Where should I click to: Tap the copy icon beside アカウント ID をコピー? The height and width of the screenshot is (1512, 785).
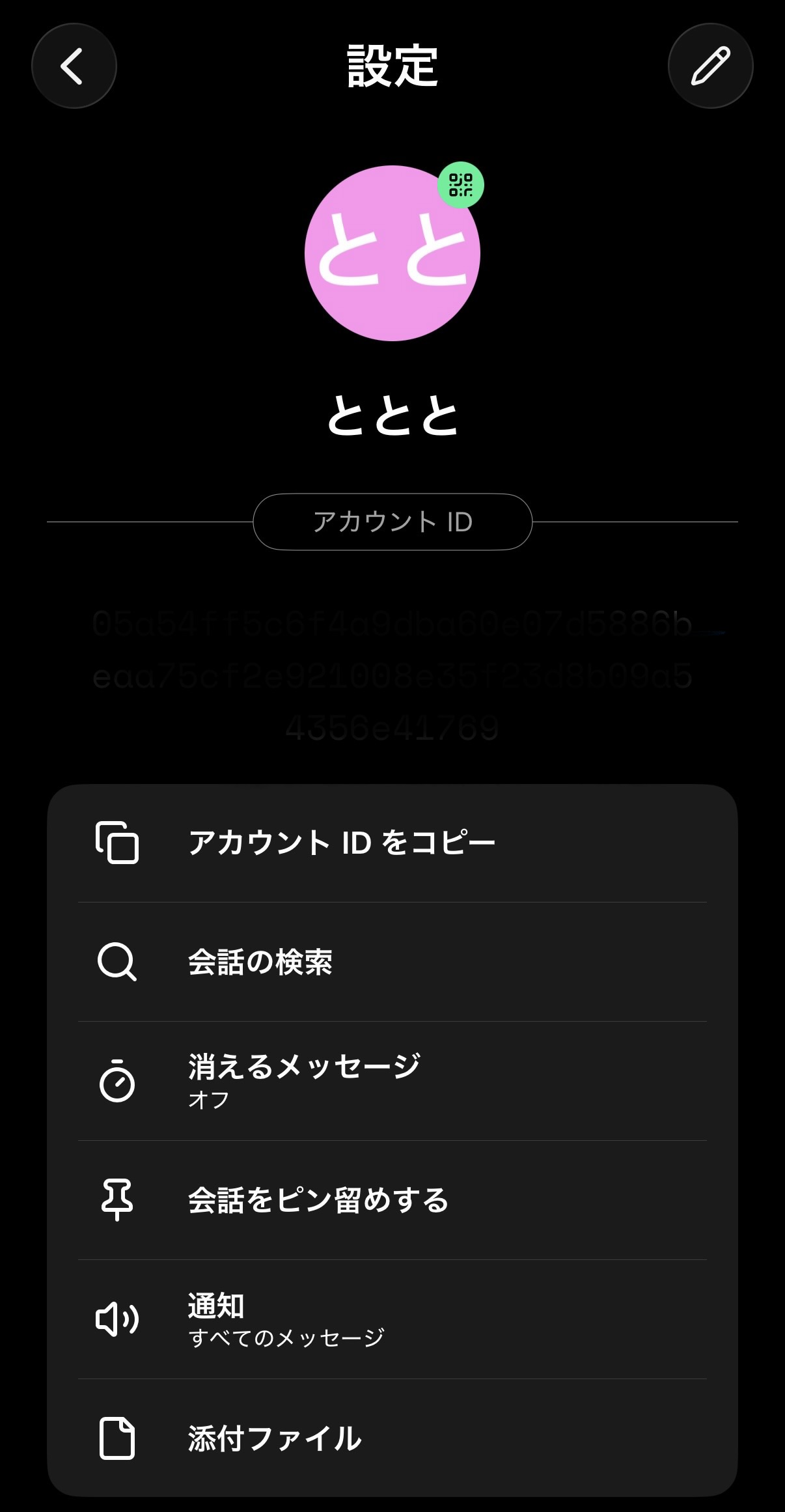coord(118,842)
